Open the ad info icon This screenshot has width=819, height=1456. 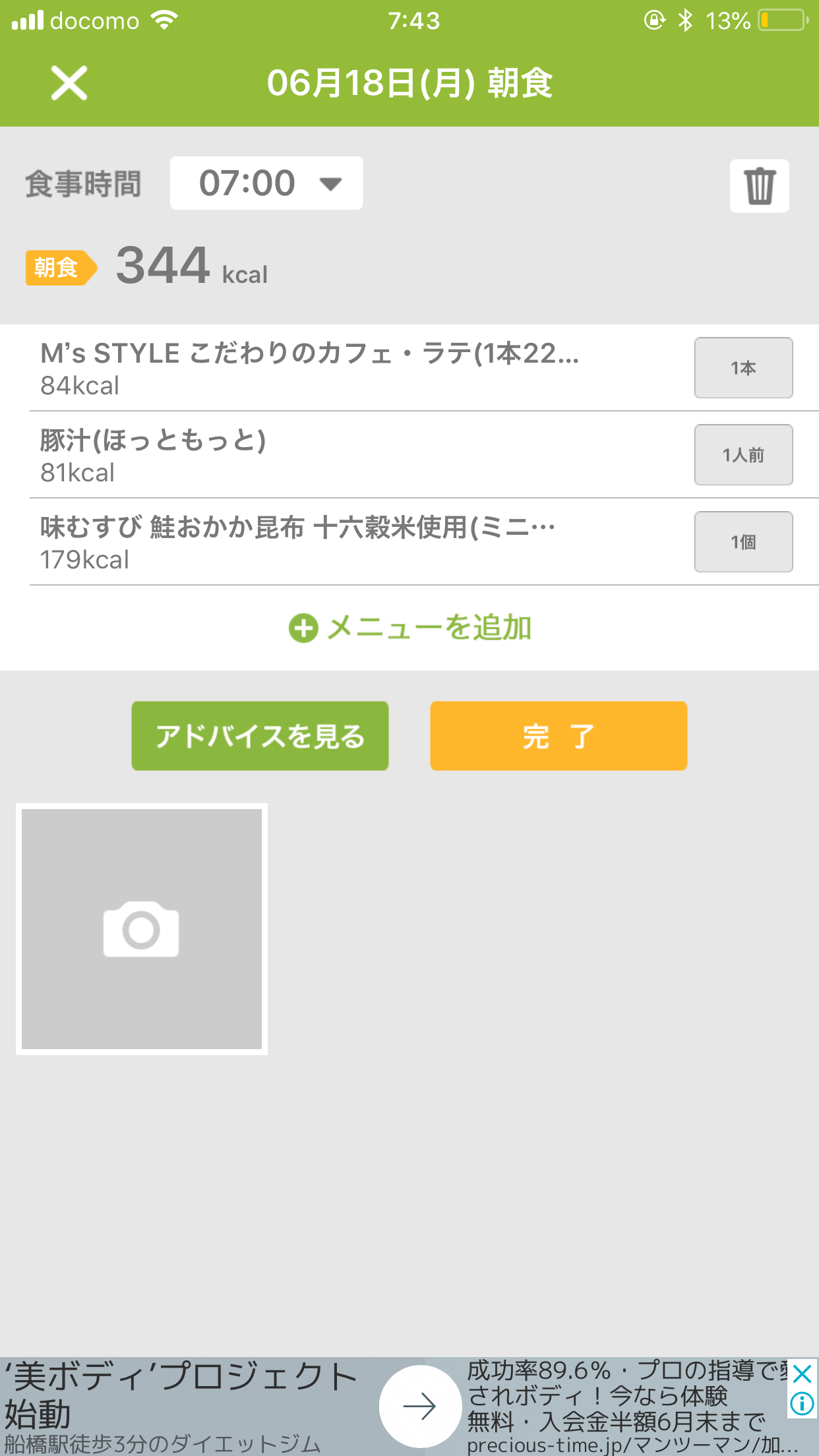coord(802,1403)
